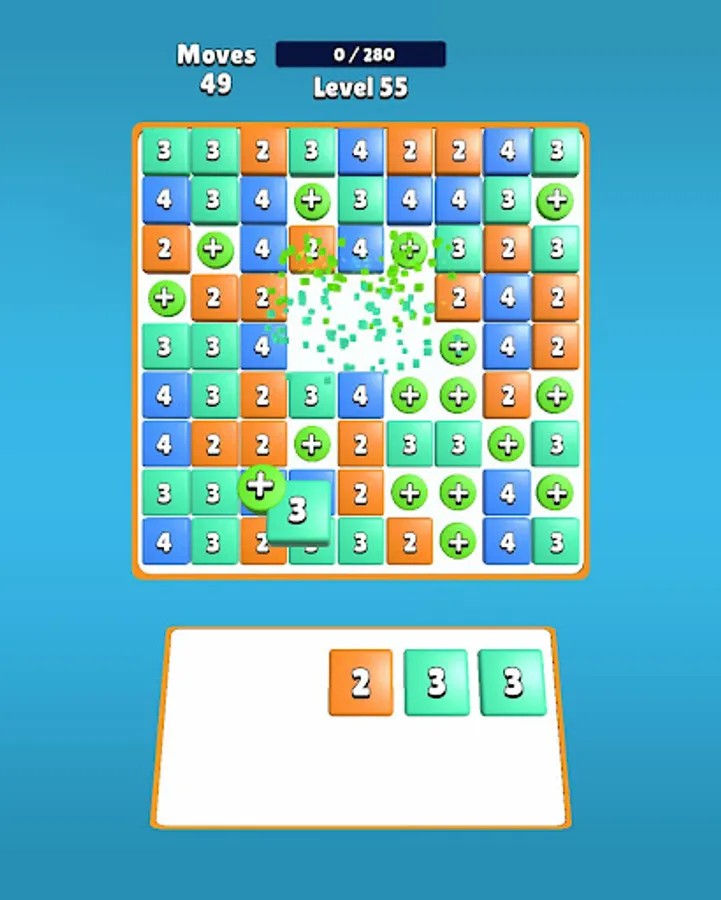Tap the plus booster in the middle of the third row

coord(409,249)
